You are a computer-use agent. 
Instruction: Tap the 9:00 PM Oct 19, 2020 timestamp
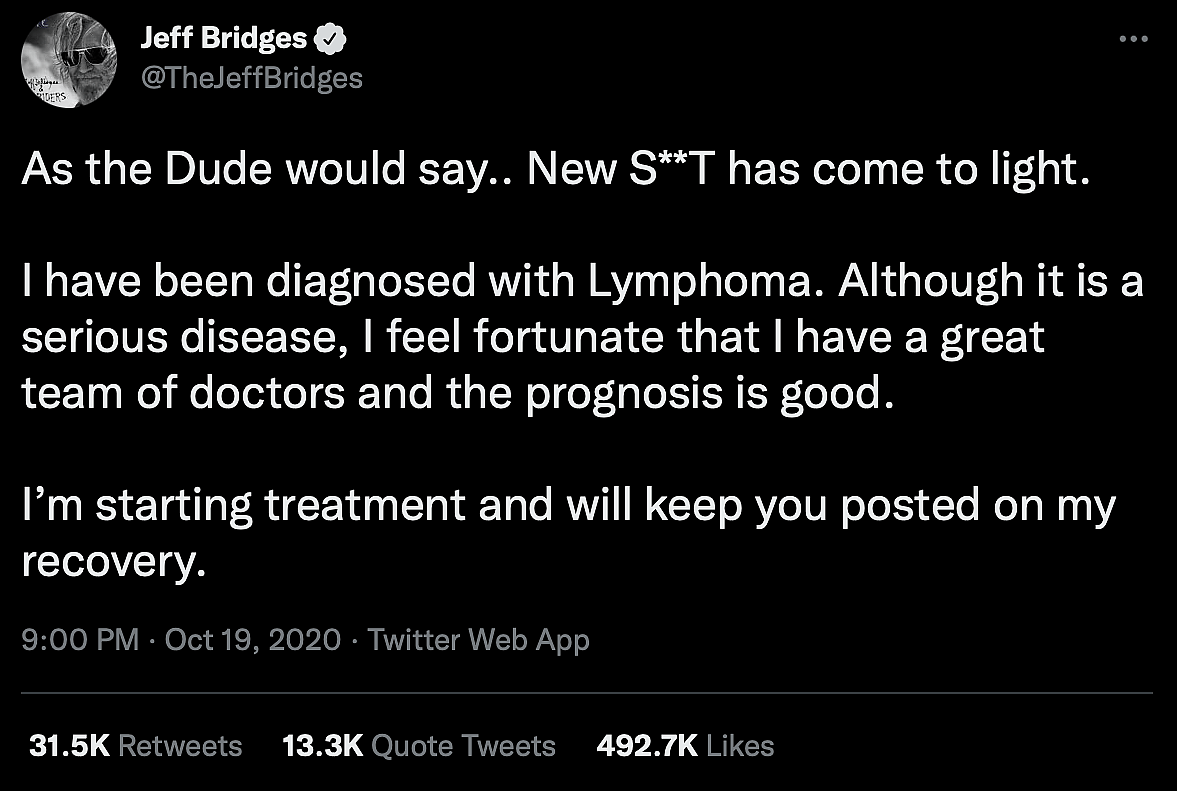point(181,640)
